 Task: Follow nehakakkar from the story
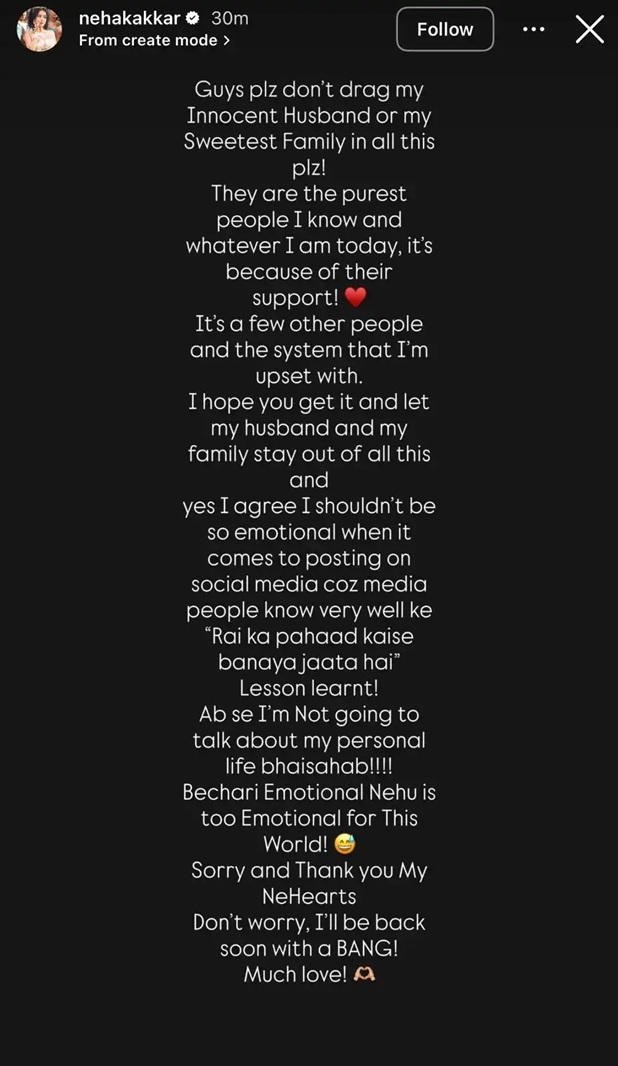coord(445,29)
